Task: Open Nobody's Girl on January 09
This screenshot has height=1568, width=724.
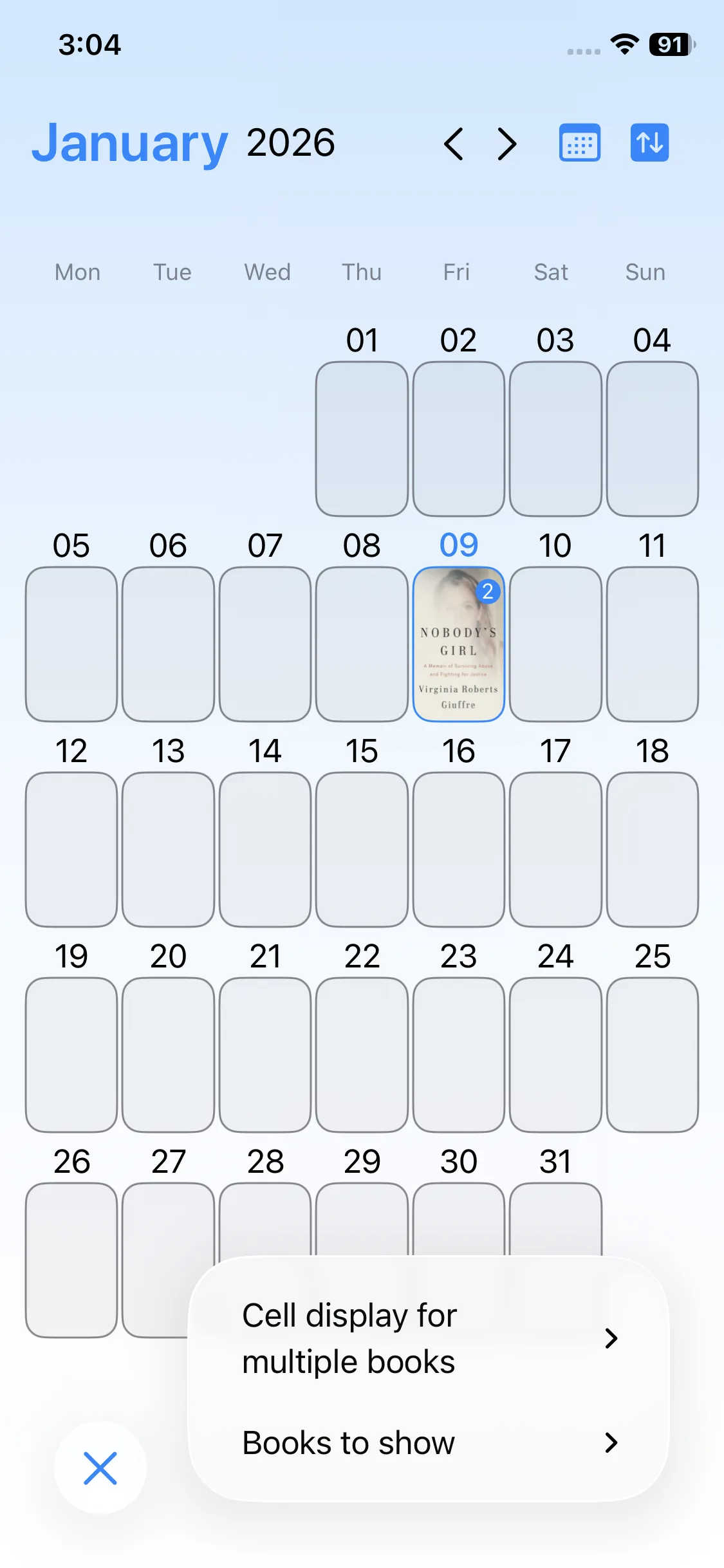Action: click(x=458, y=644)
